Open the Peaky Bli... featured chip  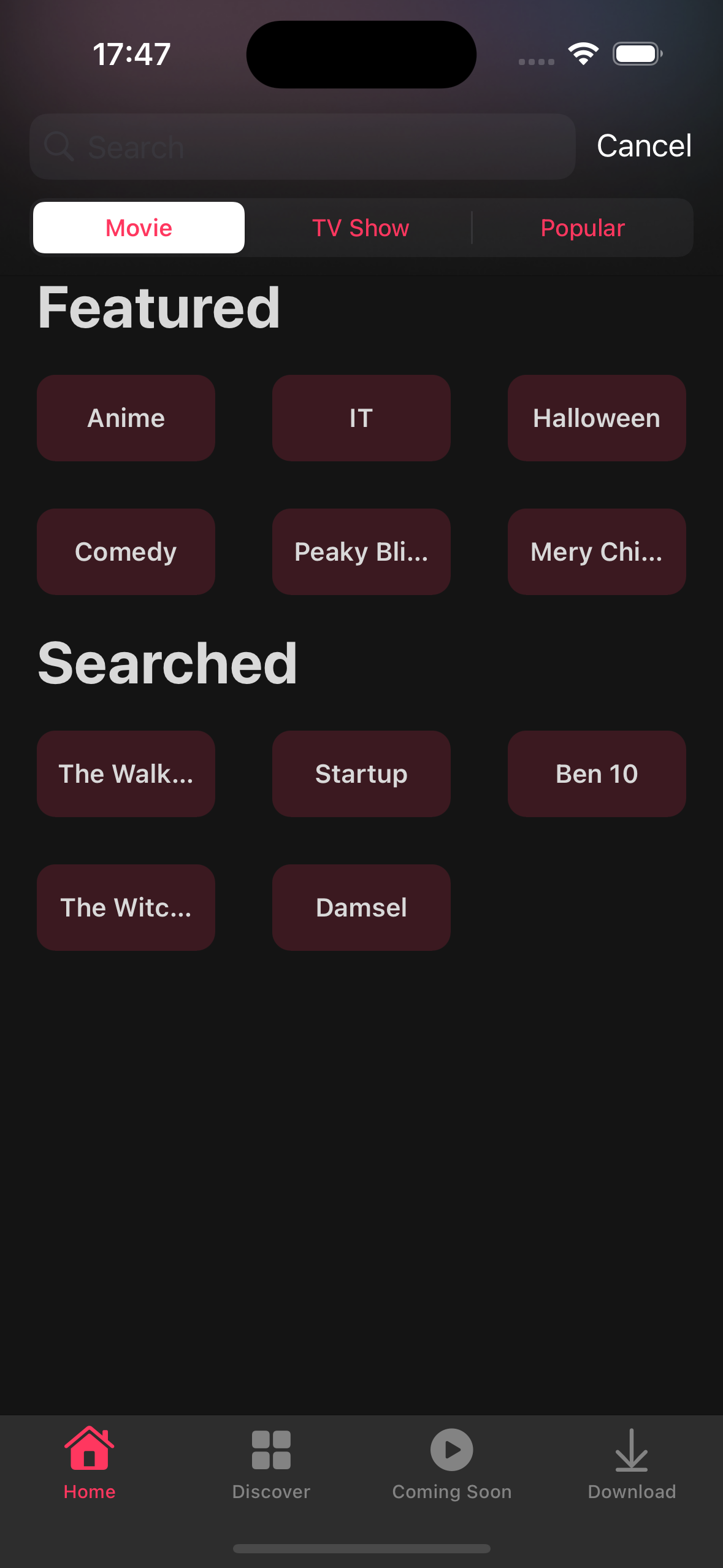tap(361, 551)
